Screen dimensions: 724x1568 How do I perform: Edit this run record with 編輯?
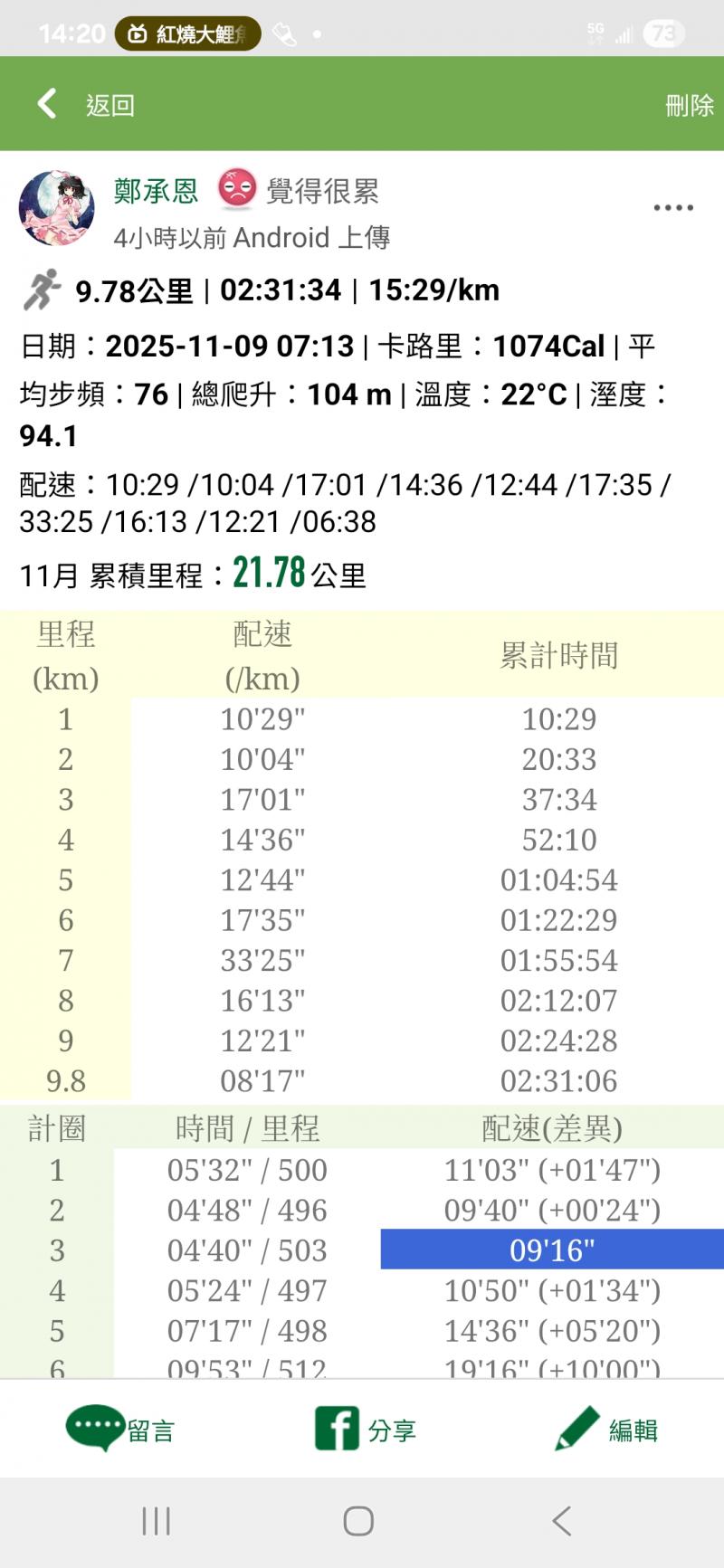pos(606,1429)
